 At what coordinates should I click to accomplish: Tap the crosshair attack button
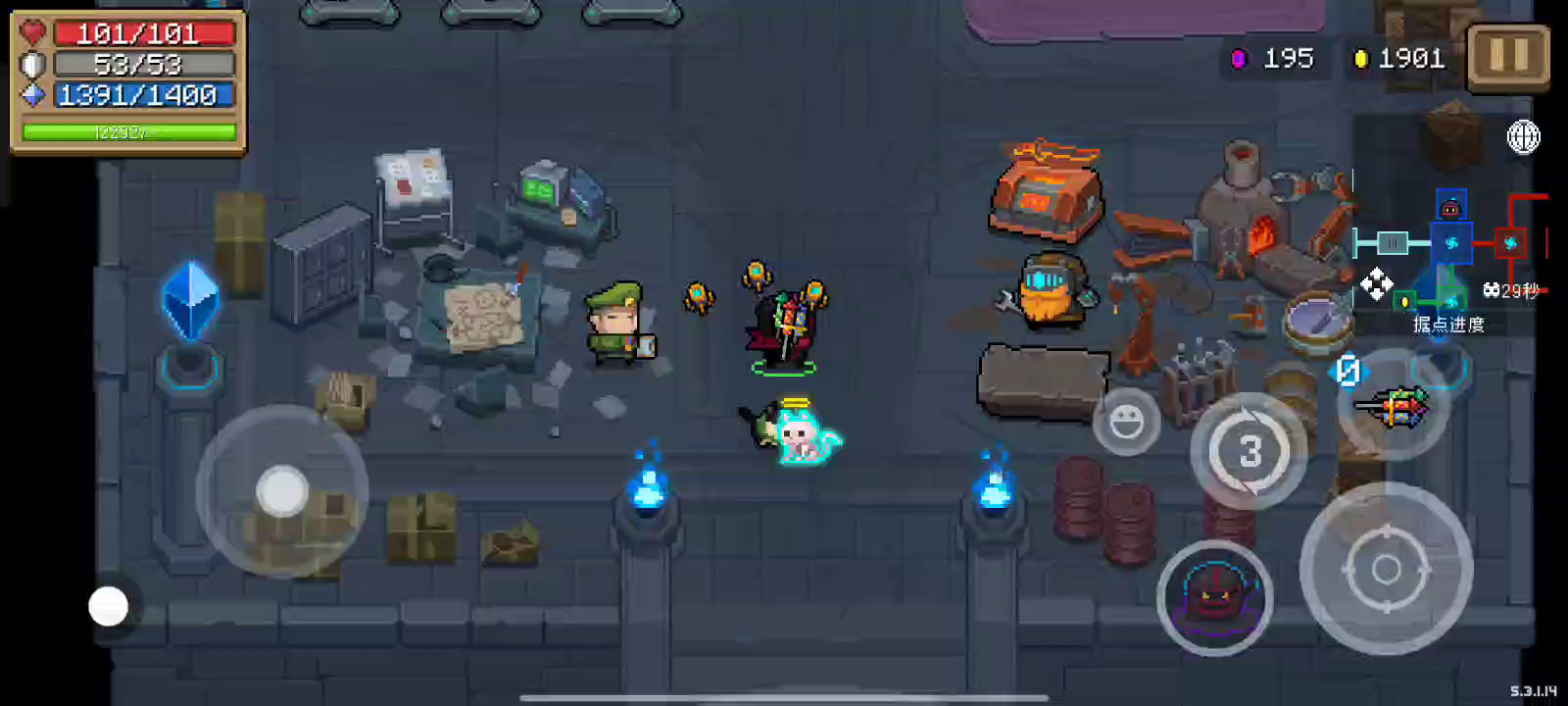[1386, 569]
